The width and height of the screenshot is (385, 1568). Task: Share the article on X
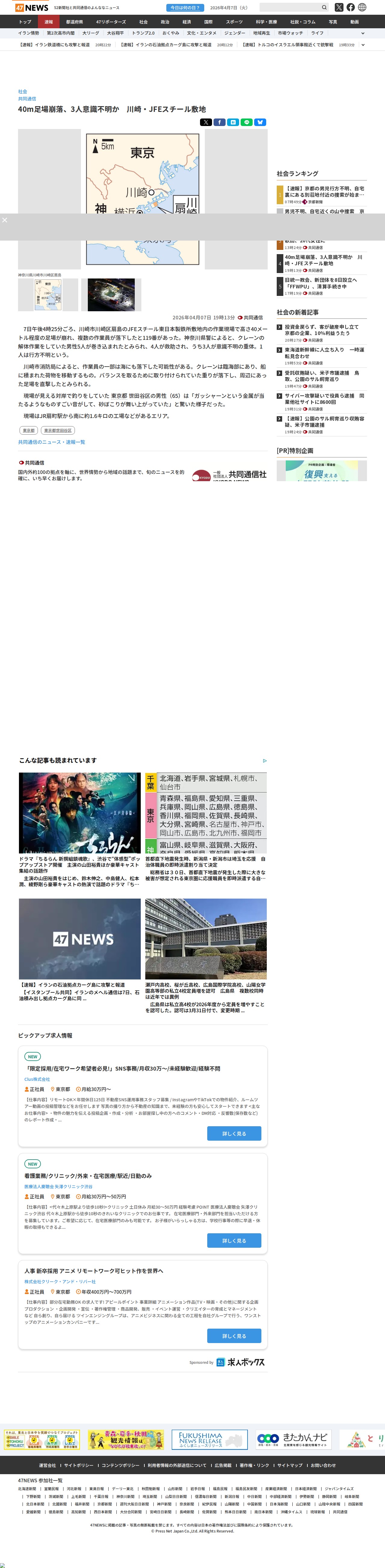(206, 122)
